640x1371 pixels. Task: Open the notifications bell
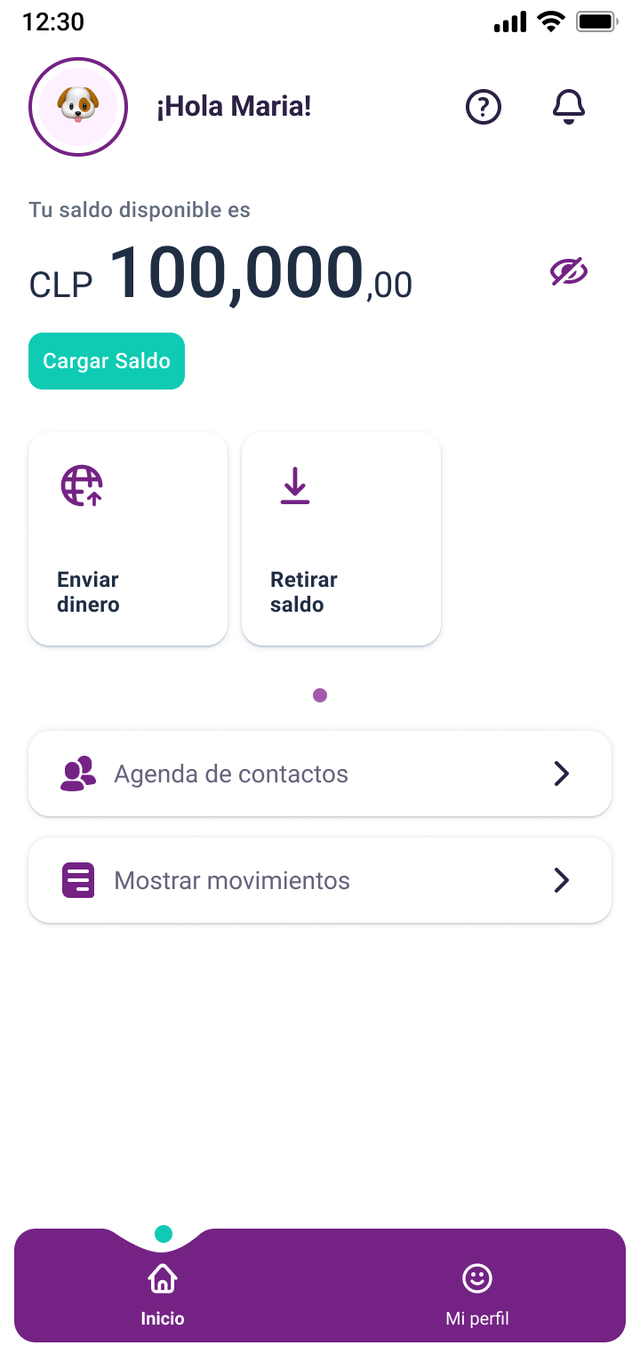click(568, 106)
